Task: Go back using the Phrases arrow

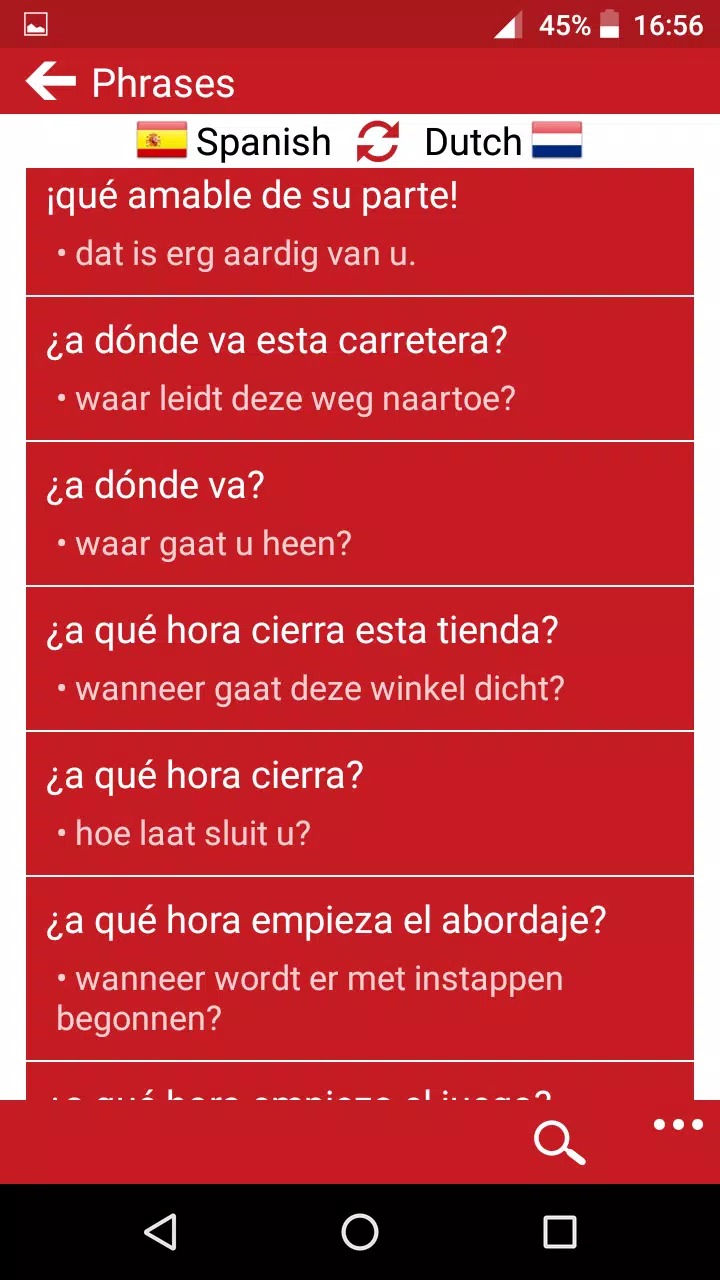Action: pyautogui.click(x=50, y=82)
